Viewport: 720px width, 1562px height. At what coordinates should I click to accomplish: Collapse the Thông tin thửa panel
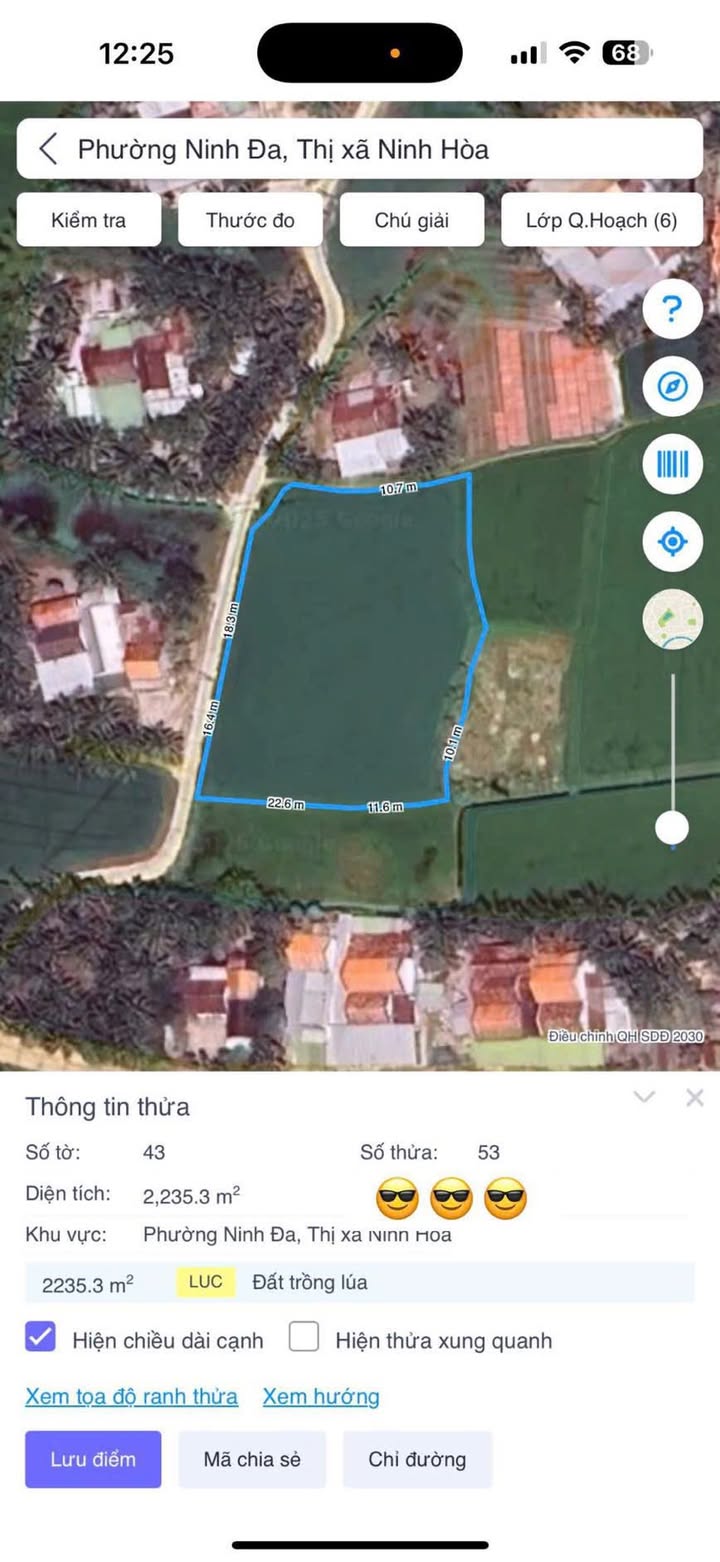tap(644, 1098)
